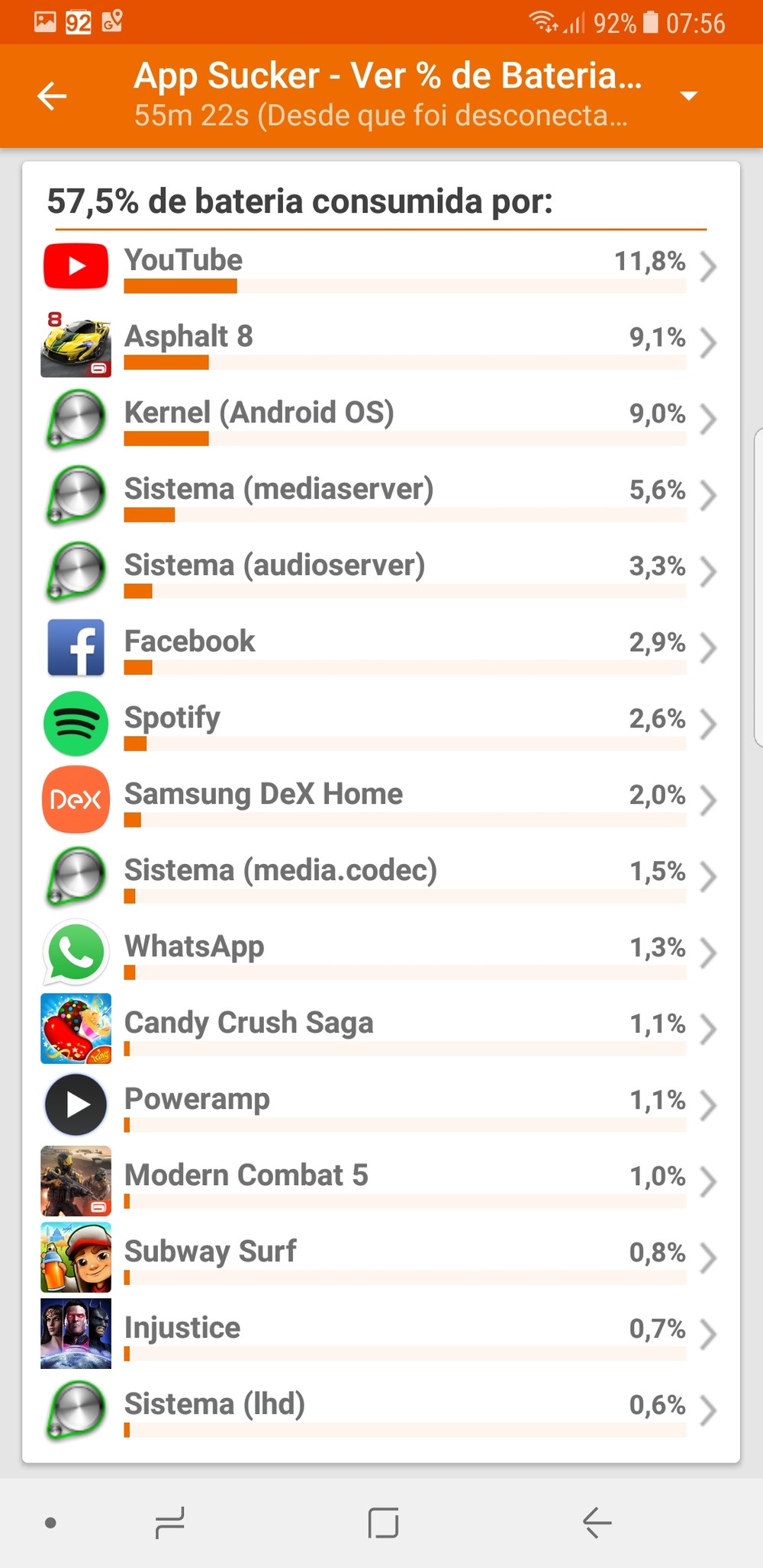
Task: Select the Sistema (mediaserver) row
Action: (x=381, y=495)
